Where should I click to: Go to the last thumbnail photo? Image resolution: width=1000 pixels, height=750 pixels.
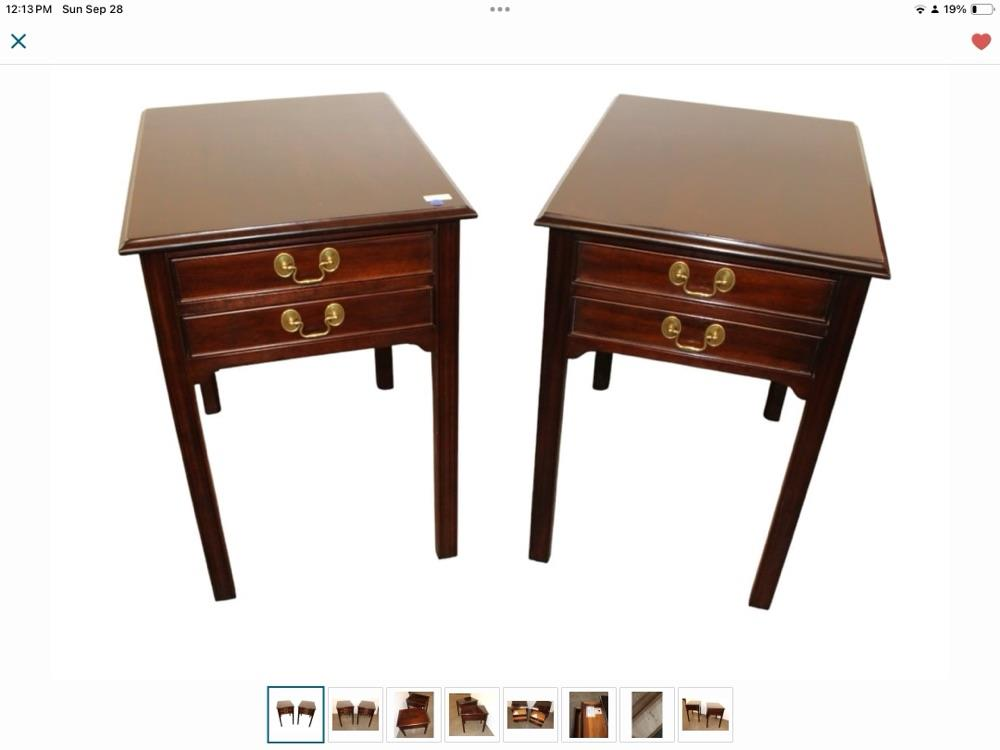[705, 714]
